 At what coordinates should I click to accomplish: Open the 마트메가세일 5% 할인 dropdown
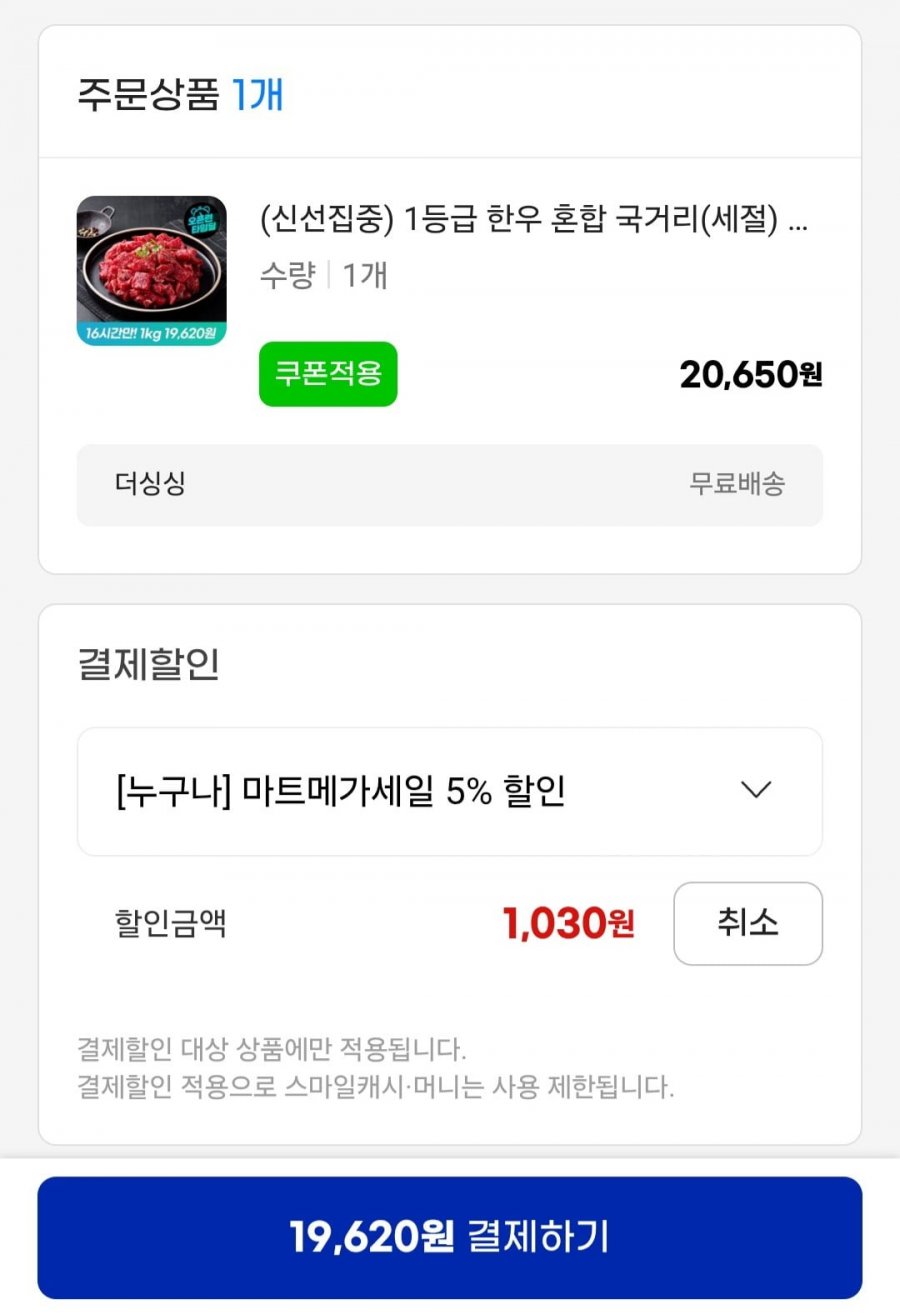pyautogui.click(x=449, y=791)
